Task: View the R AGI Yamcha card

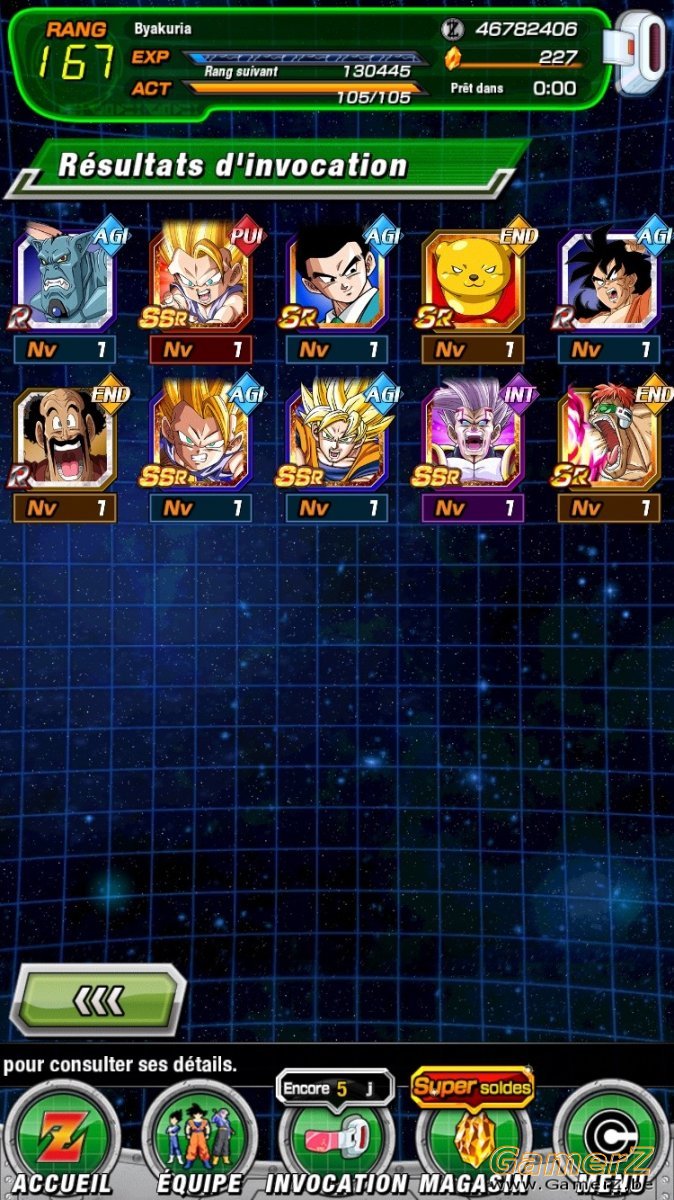Action: tap(609, 291)
